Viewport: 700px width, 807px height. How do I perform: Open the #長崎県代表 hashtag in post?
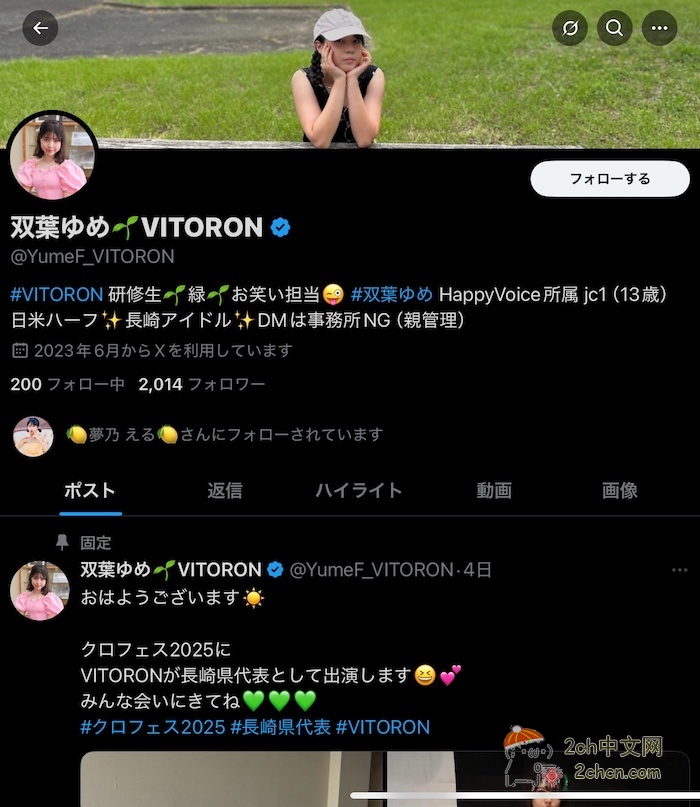click(281, 727)
